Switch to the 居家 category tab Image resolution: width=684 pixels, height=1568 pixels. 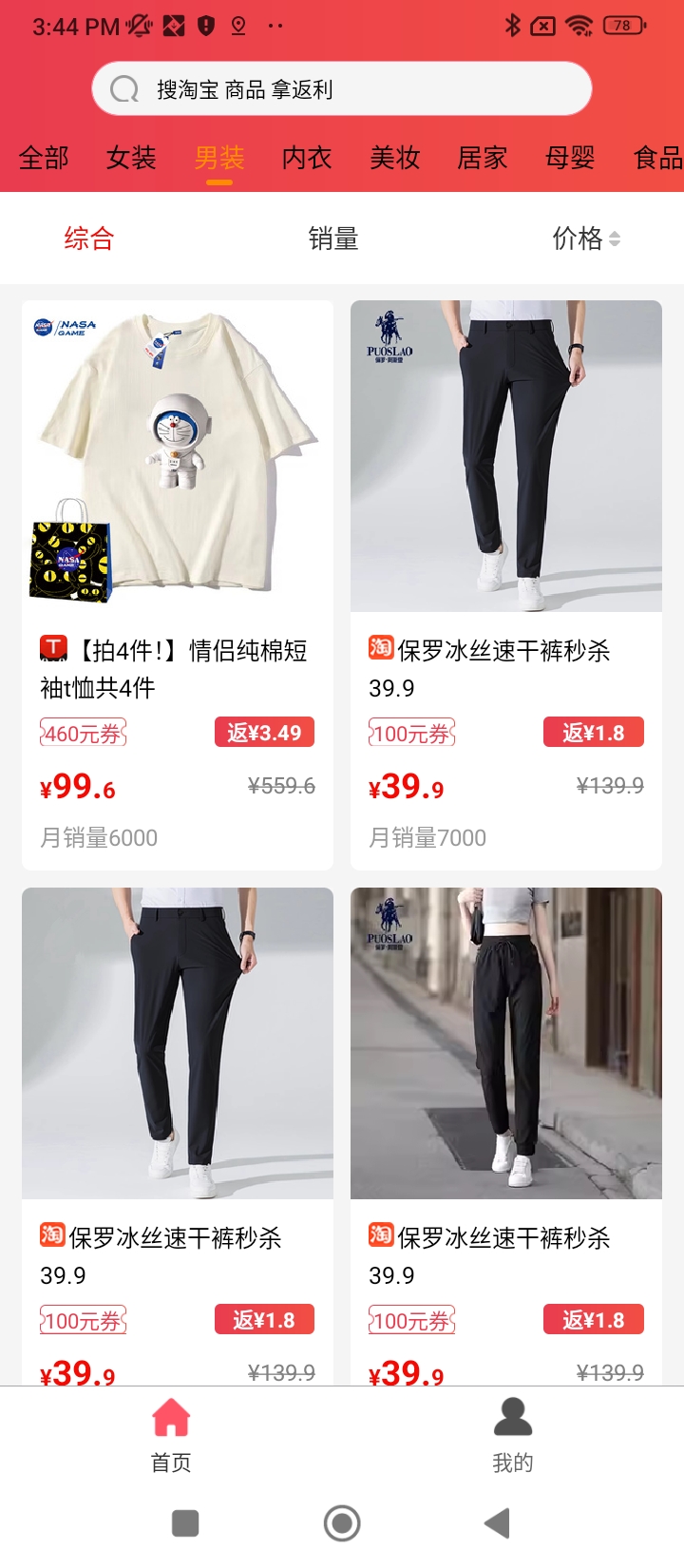coord(483,158)
